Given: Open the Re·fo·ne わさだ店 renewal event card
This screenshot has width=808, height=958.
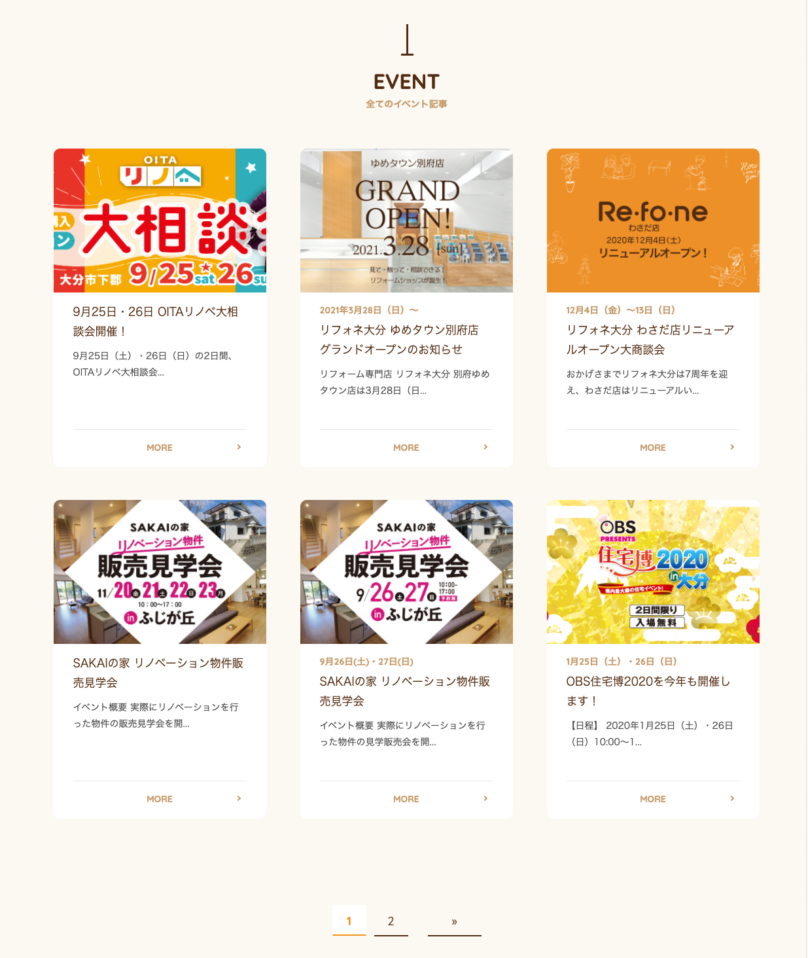Looking at the screenshot, I should (653, 220).
